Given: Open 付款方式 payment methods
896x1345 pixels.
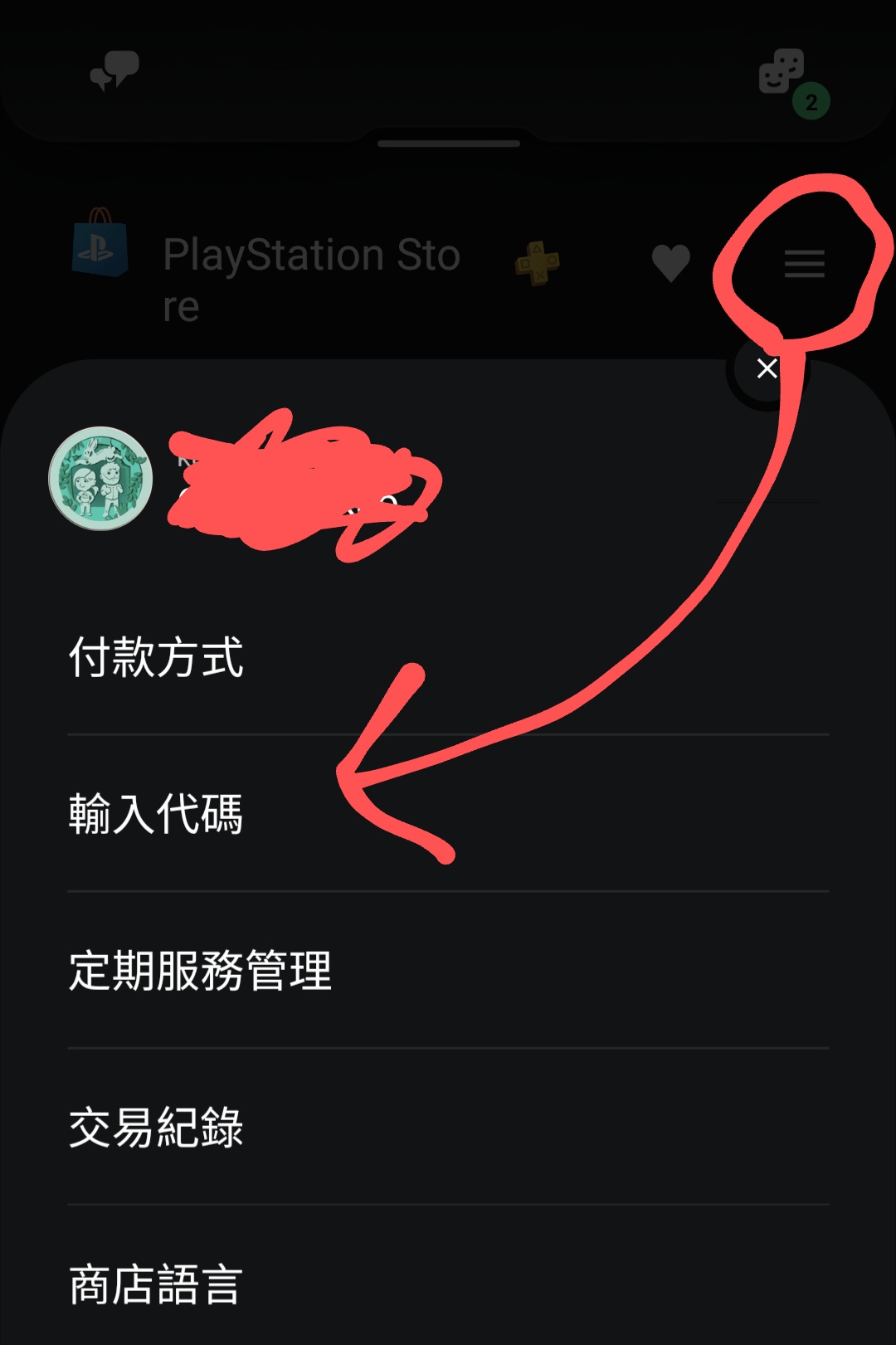Looking at the screenshot, I should click(x=156, y=657).
